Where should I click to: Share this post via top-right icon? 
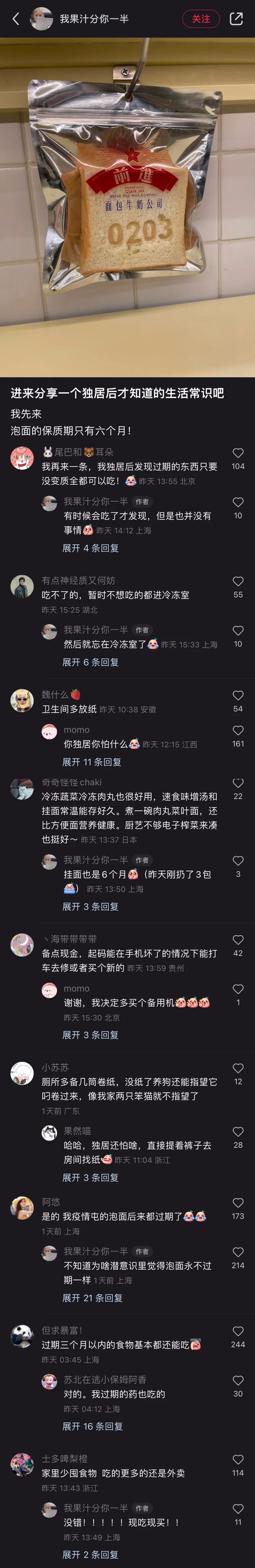(x=236, y=19)
